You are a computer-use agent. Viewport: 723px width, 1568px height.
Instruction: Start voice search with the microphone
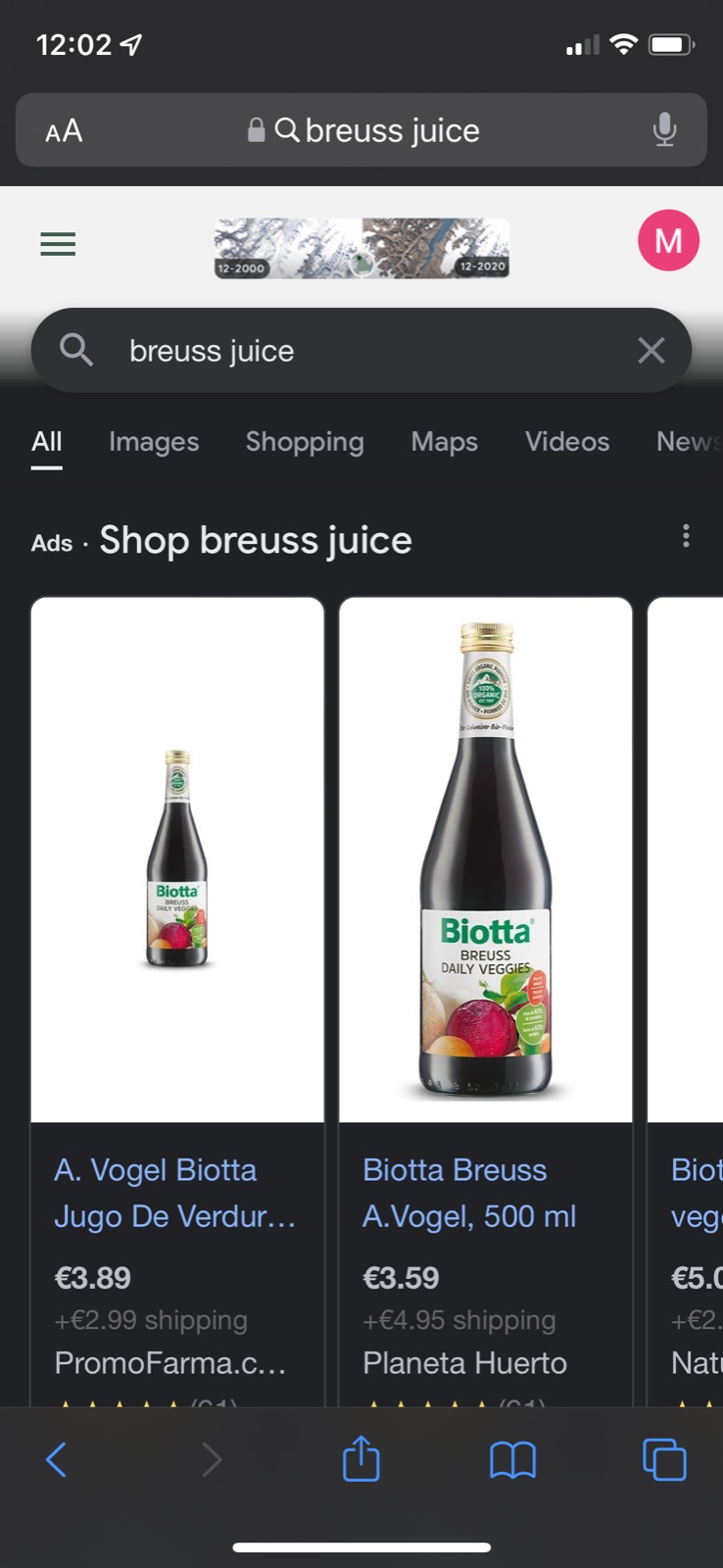(664, 130)
